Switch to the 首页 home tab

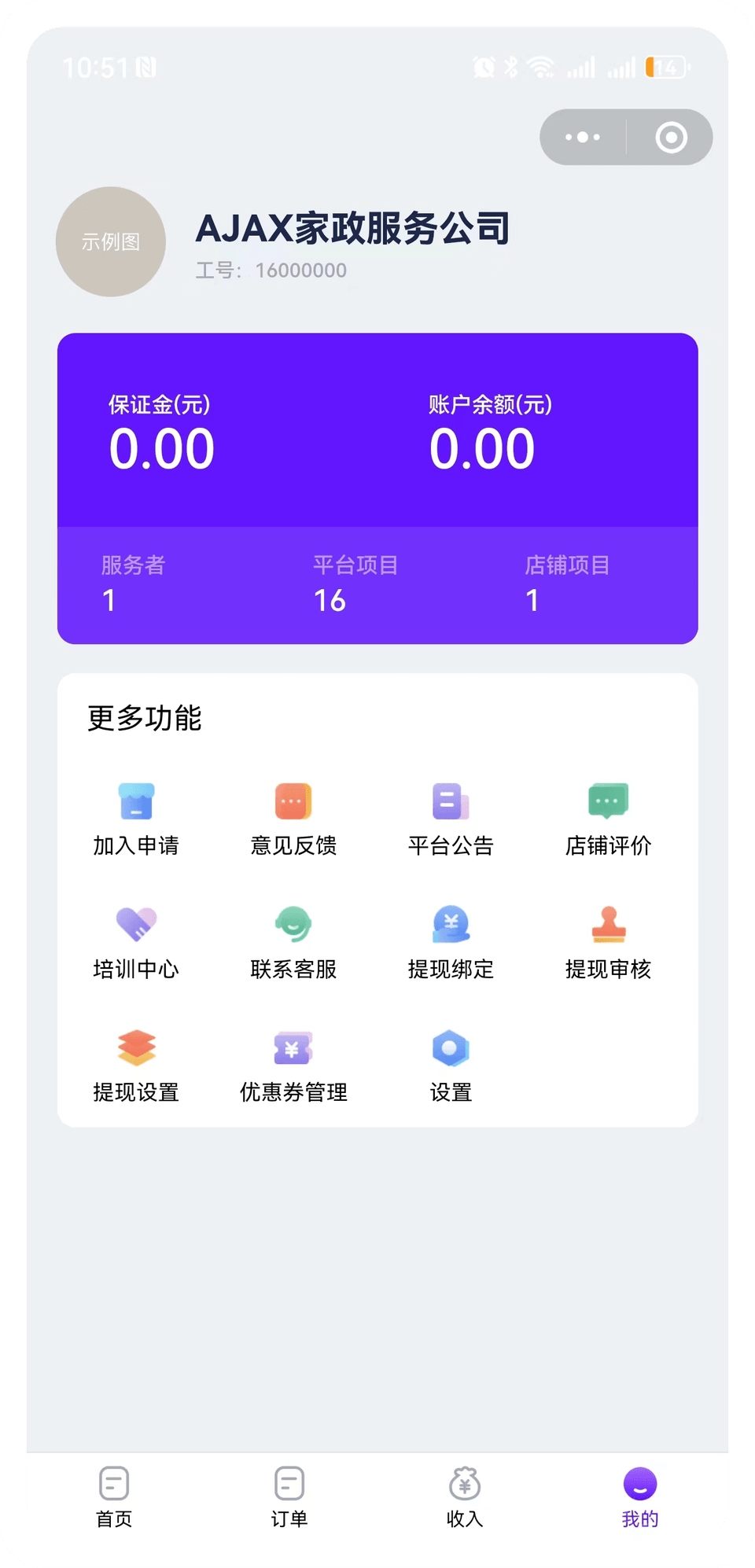[x=114, y=1497]
